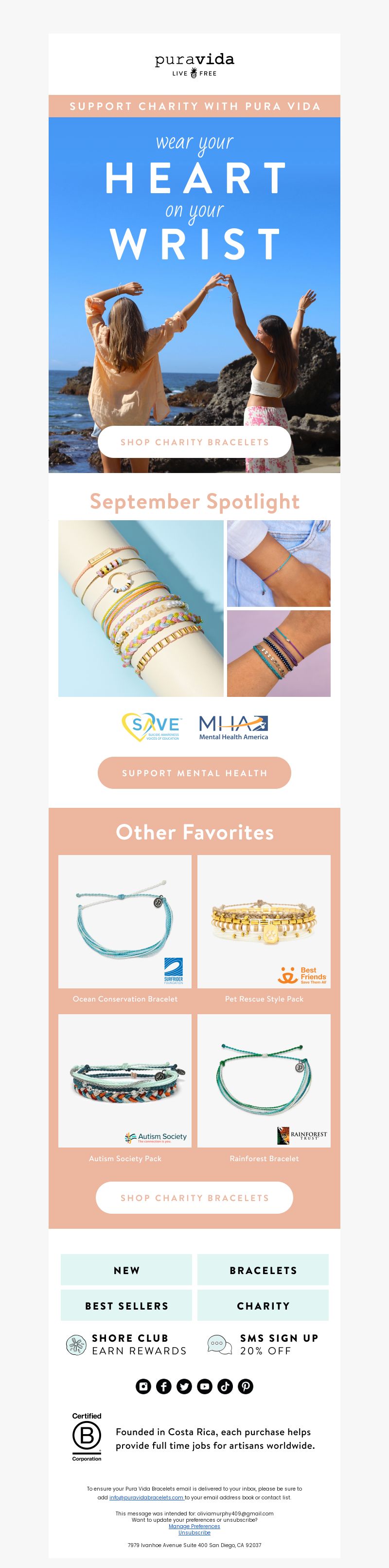Viewport: 389px width, 1568px height.
Task: Open the Support Mental Health button
Action: pyautogui.click(x=194, y=773)
